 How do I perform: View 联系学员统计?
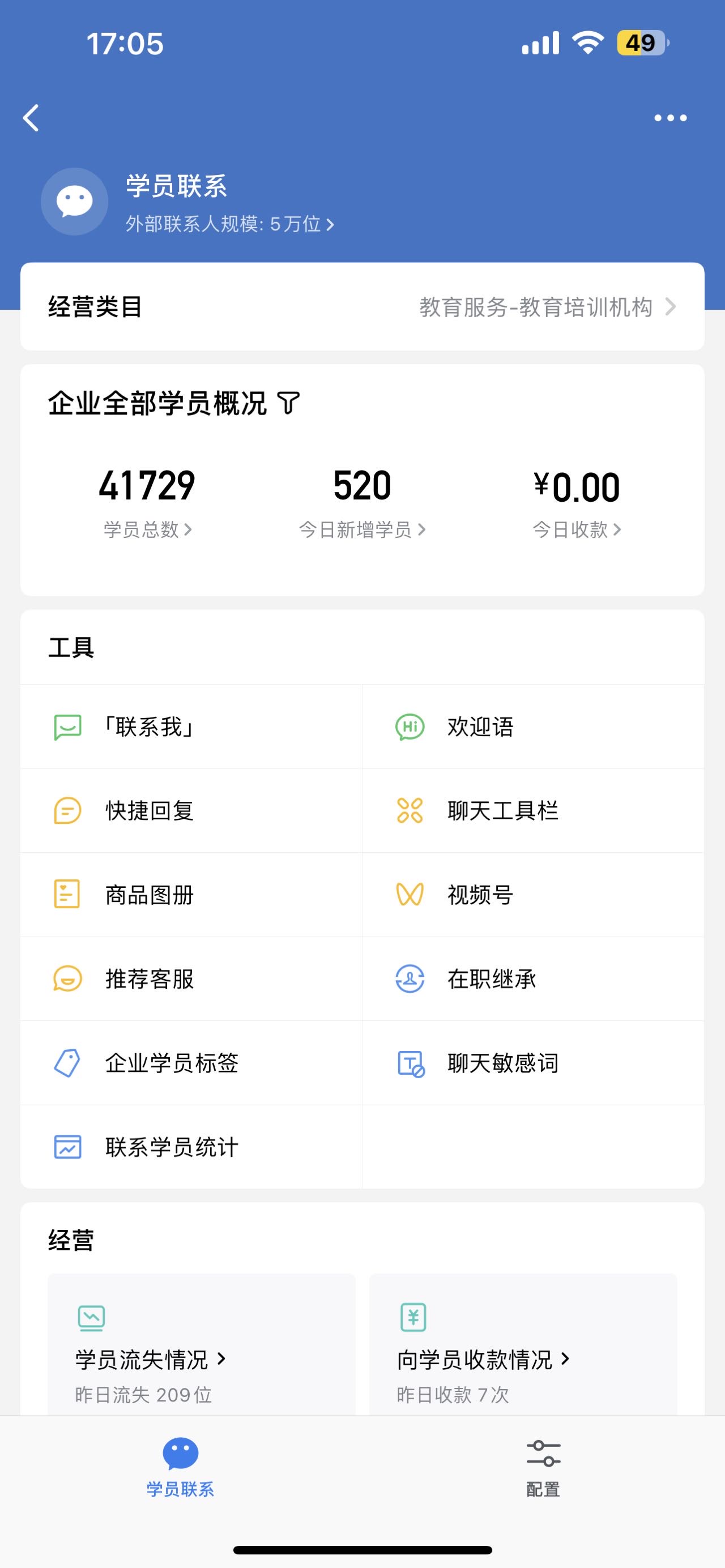(191, 1147)
